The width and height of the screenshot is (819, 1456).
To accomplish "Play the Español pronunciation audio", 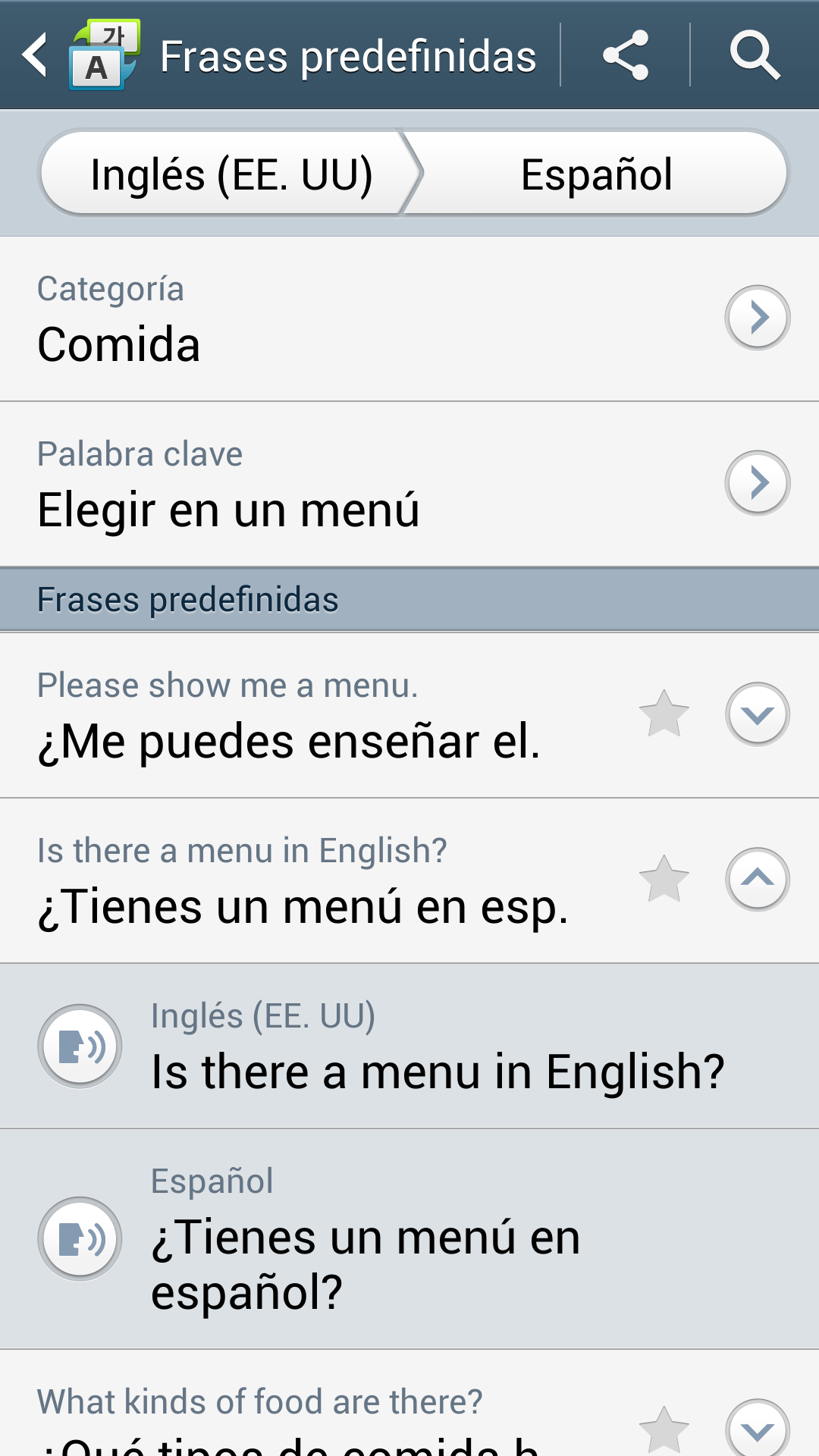I will tap(80, 1238).
